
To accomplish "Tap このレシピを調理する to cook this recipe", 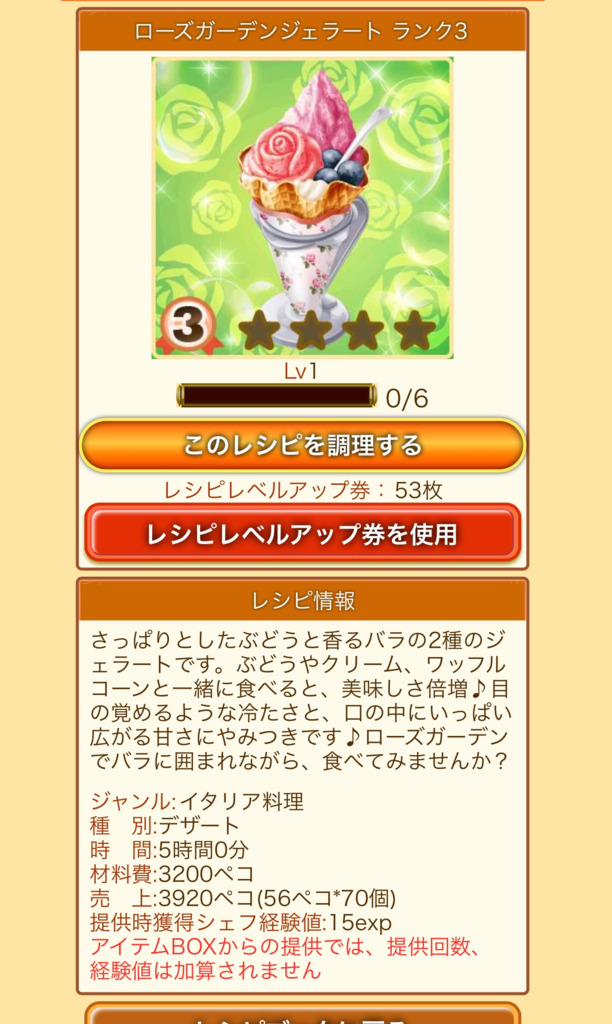I will click(302, 446).
